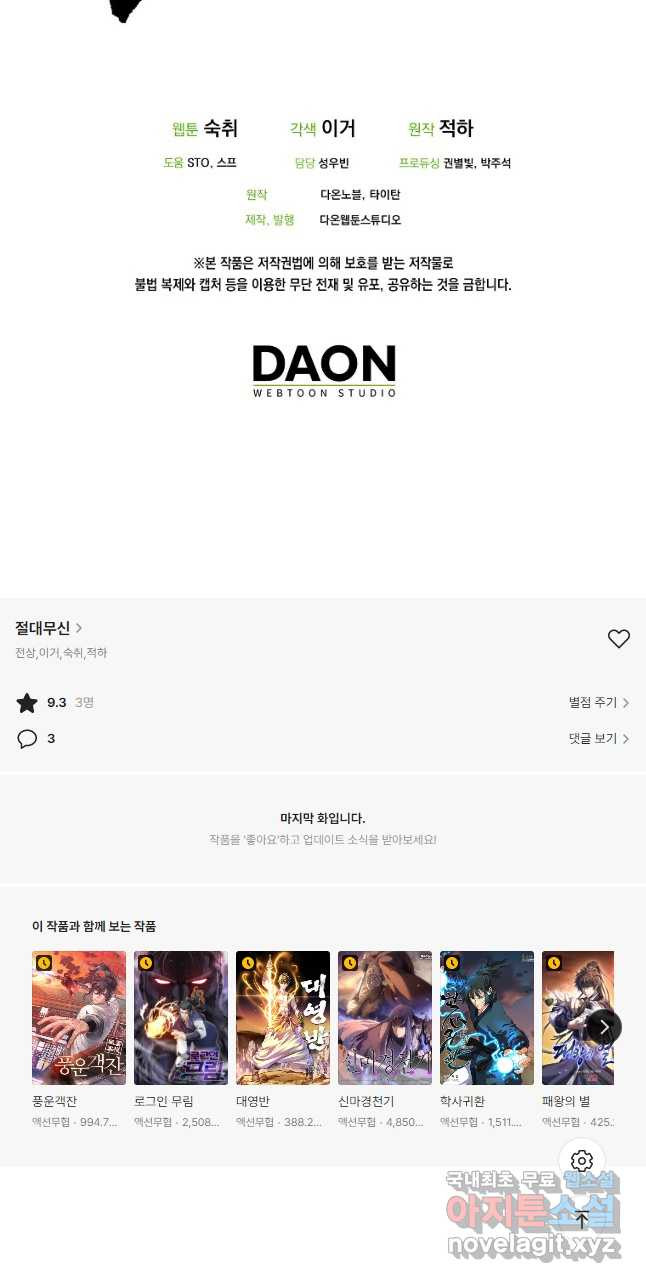Viewport: 646px width, 1283px height.
Task: Like this work with the heart icon
Action: (x=619, y=639)
